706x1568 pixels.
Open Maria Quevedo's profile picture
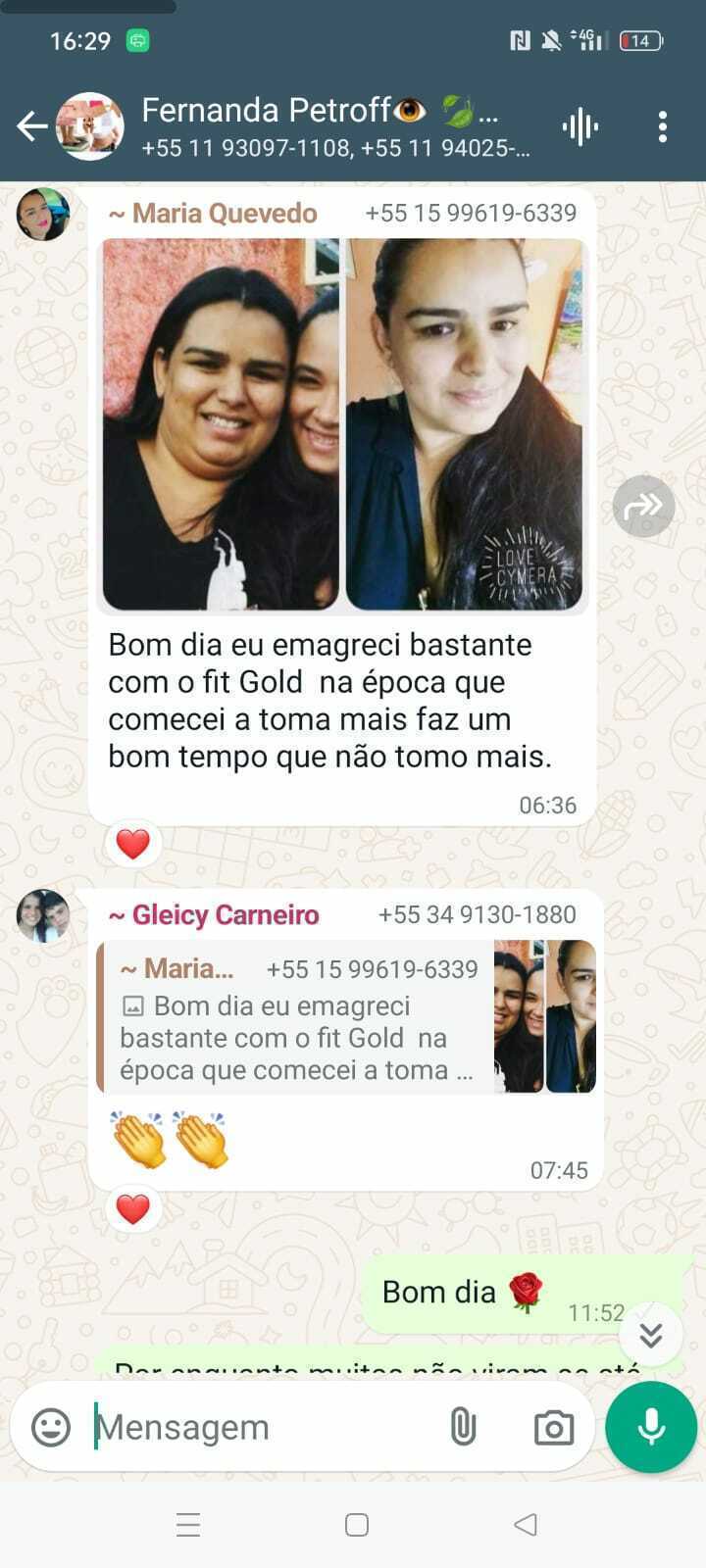[43, 215]
